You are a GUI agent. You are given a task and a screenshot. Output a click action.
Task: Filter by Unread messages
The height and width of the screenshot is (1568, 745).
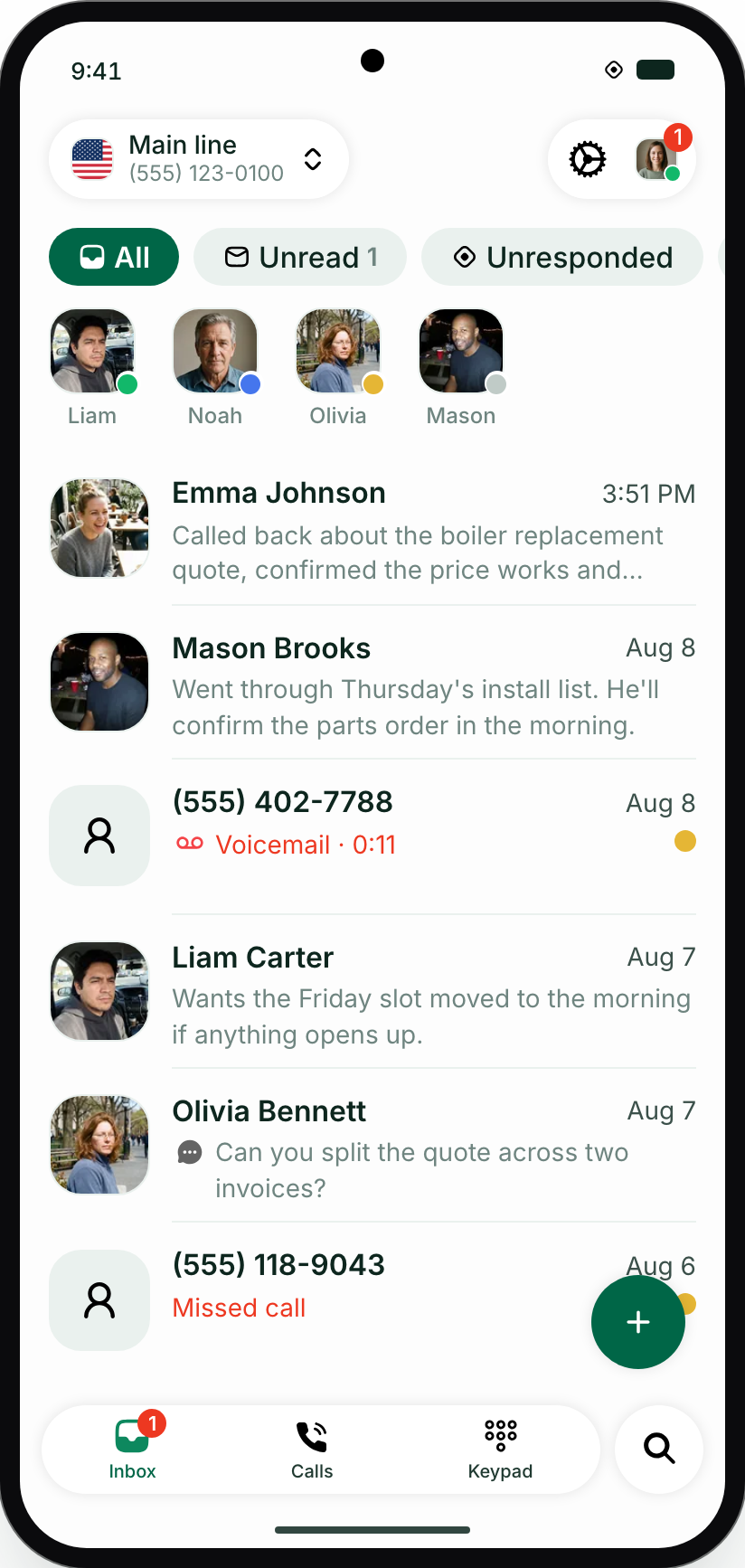coord(300,257)
